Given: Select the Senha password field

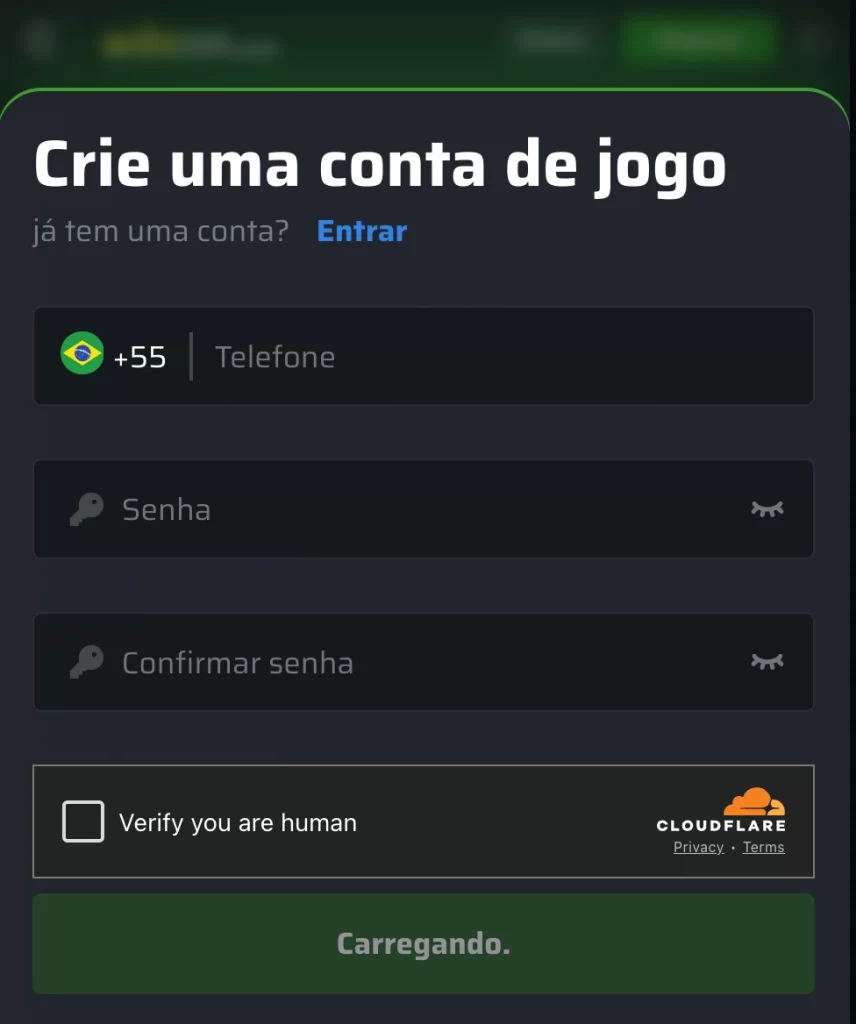Looking at the screenshot, I should (420, 510).
